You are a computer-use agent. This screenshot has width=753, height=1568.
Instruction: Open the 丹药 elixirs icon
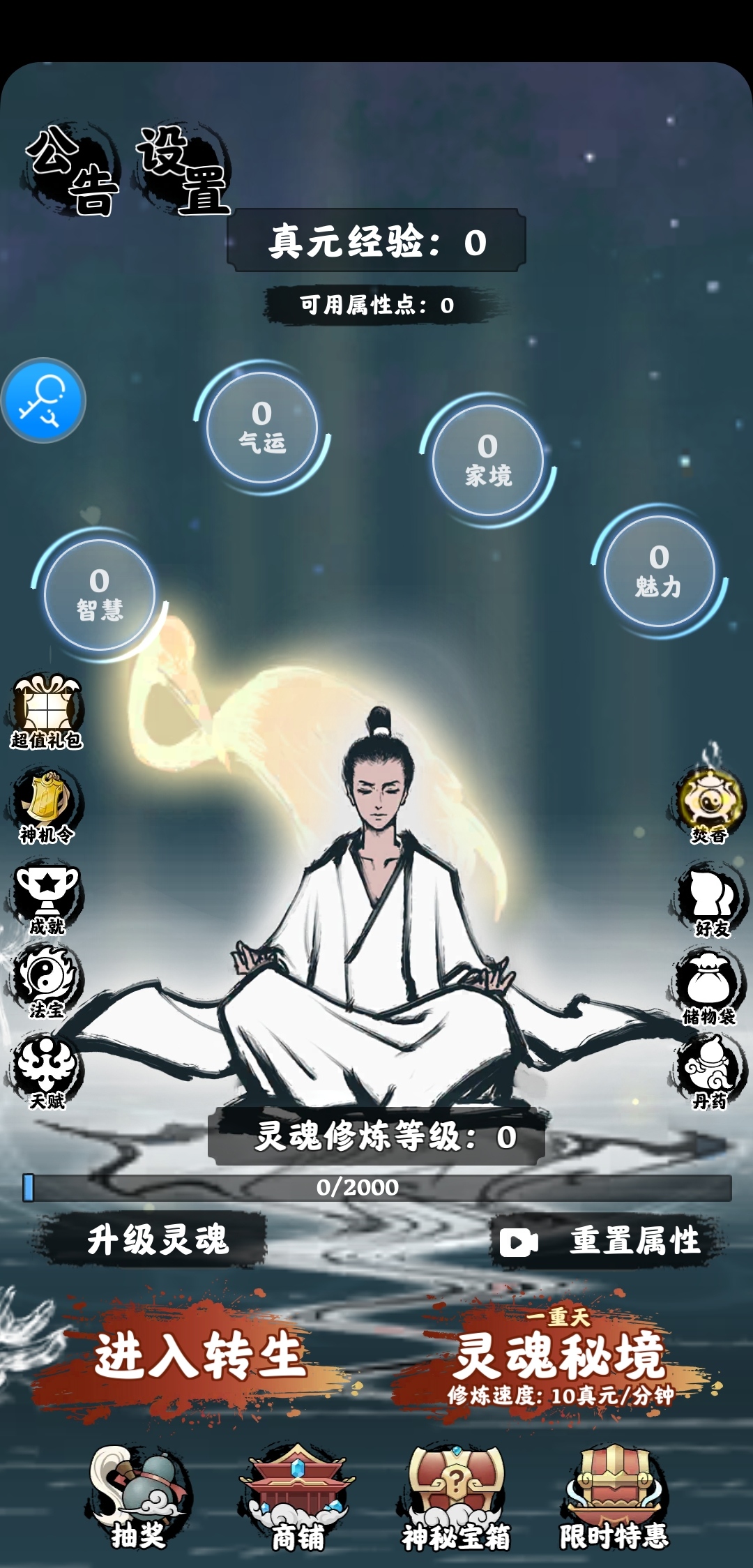coord(709,1073)
